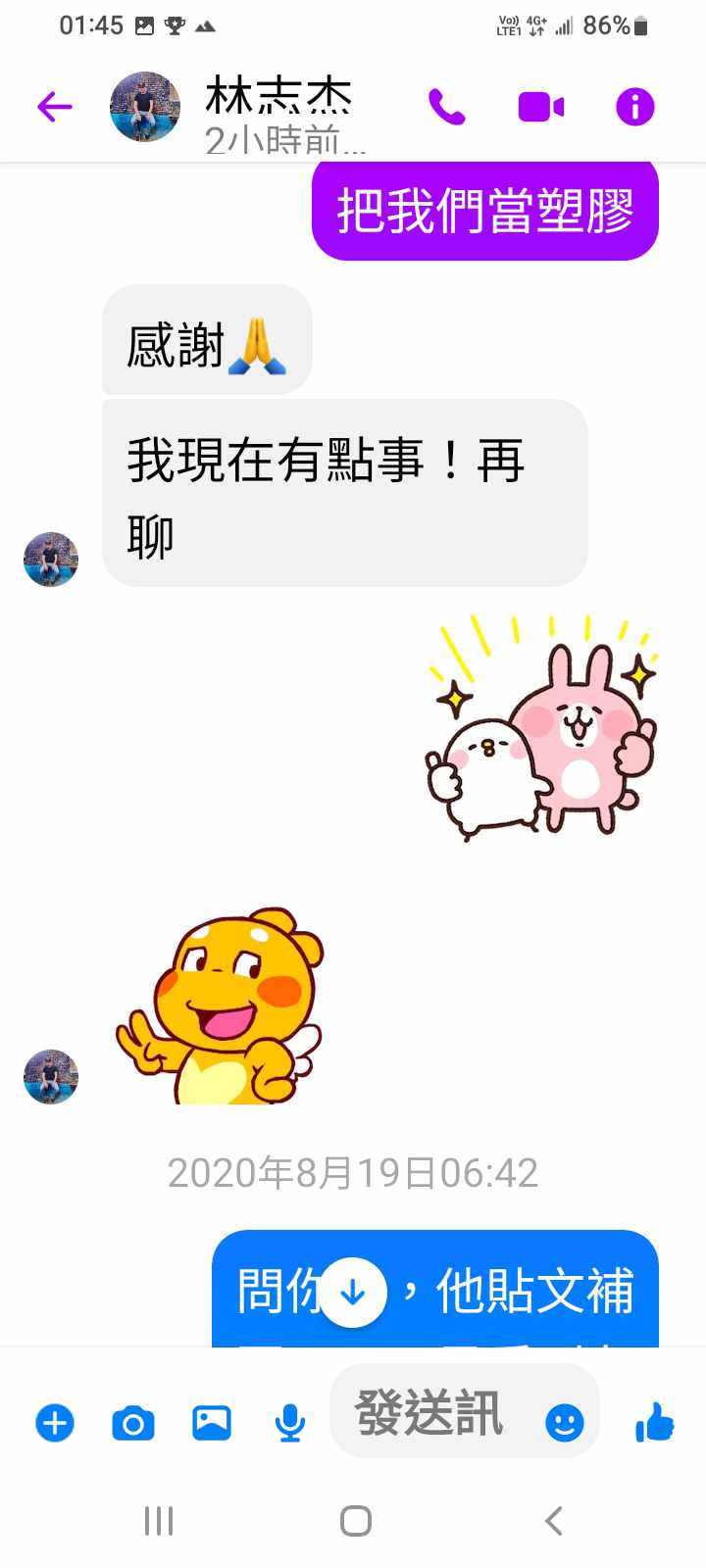Start a voice call with 林志杰
Screen dimensions: 706x1568
click(x=447, y=106)
